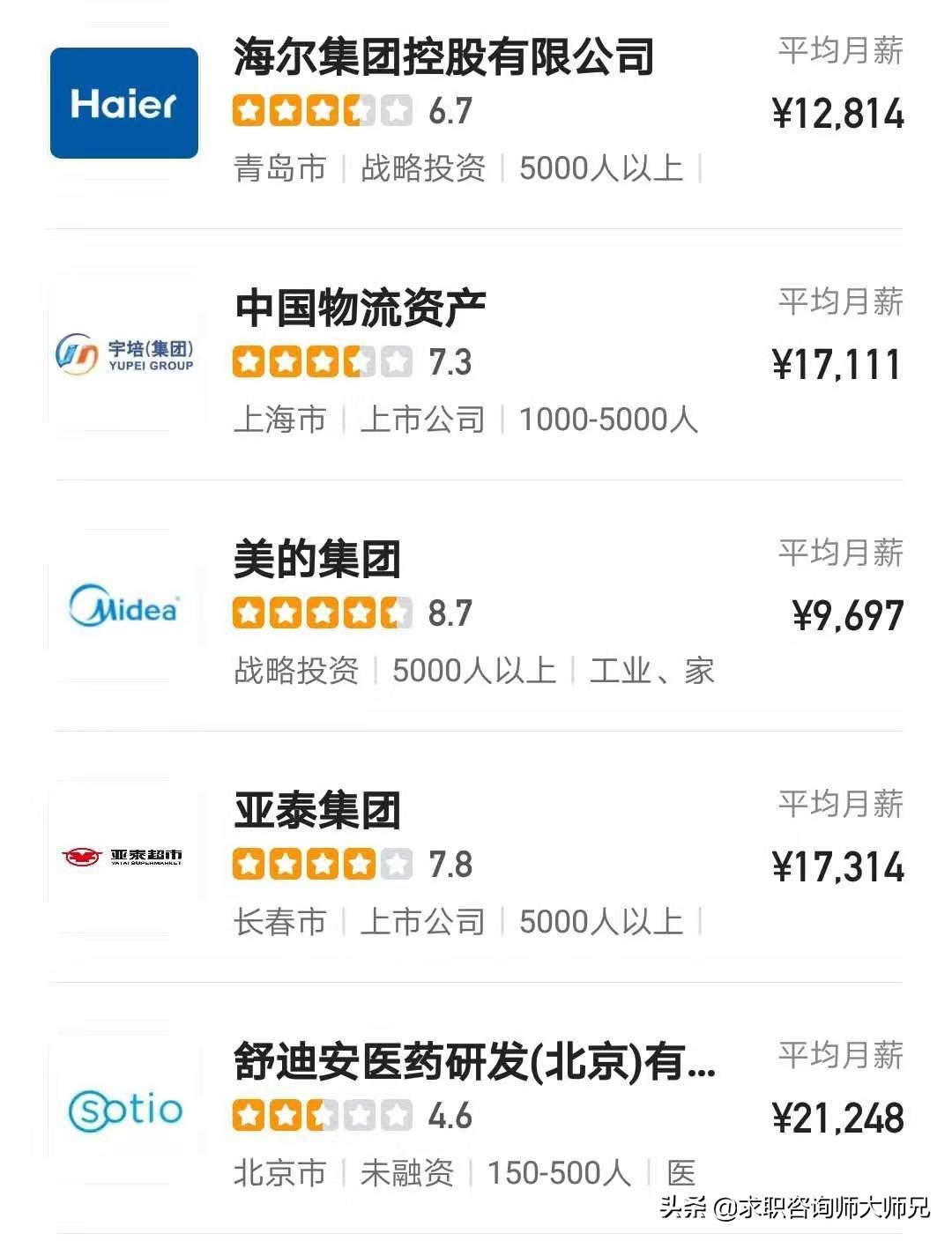The height and width of the screenshot is (1241, 952).
Task: Expand the 医 tag on Sotio's row
Action: coord(679,1174)
